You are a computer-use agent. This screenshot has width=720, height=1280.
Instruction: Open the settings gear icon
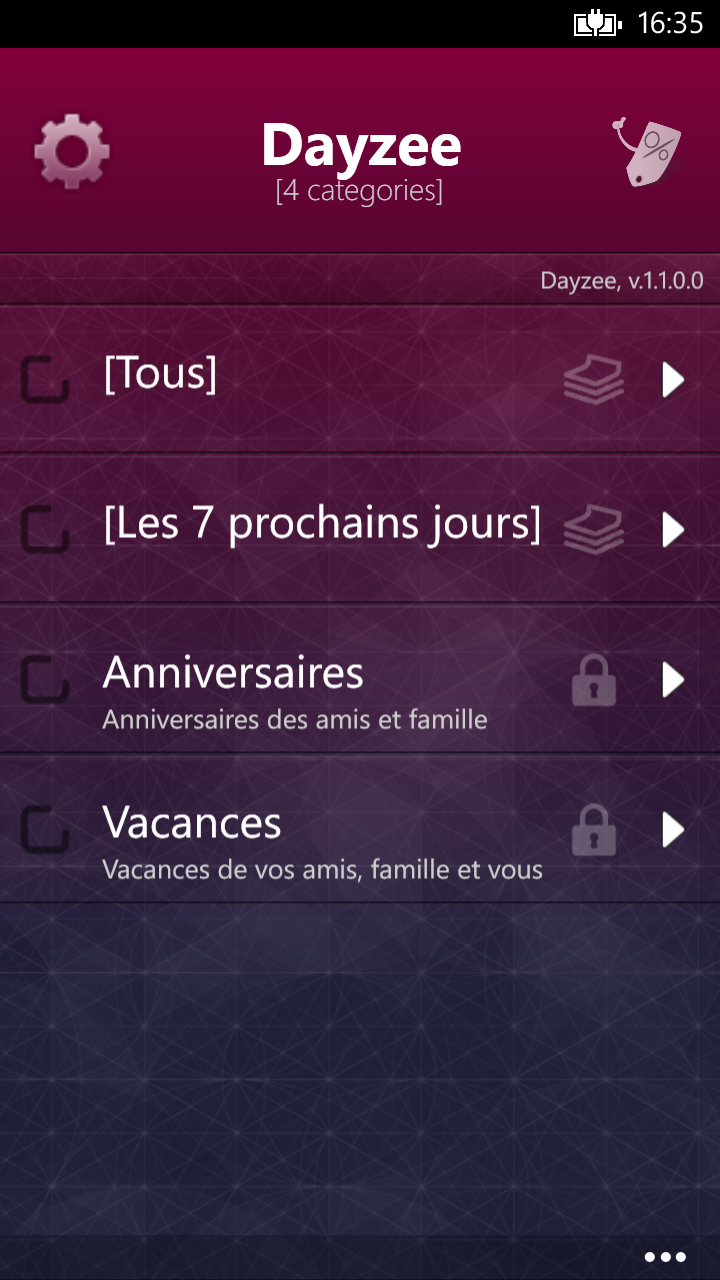(x=71, y=151)
